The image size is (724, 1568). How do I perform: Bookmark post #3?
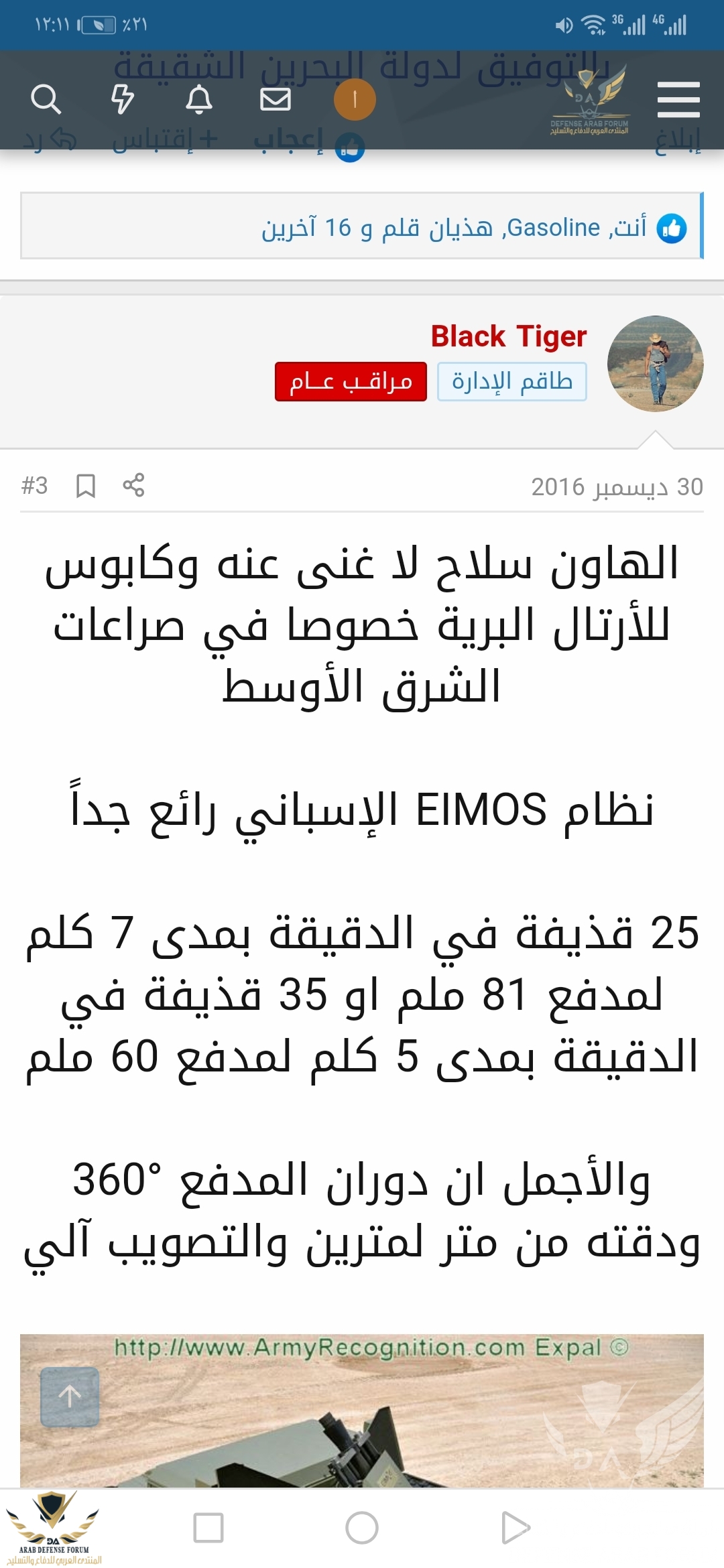[x=86, y=486]
